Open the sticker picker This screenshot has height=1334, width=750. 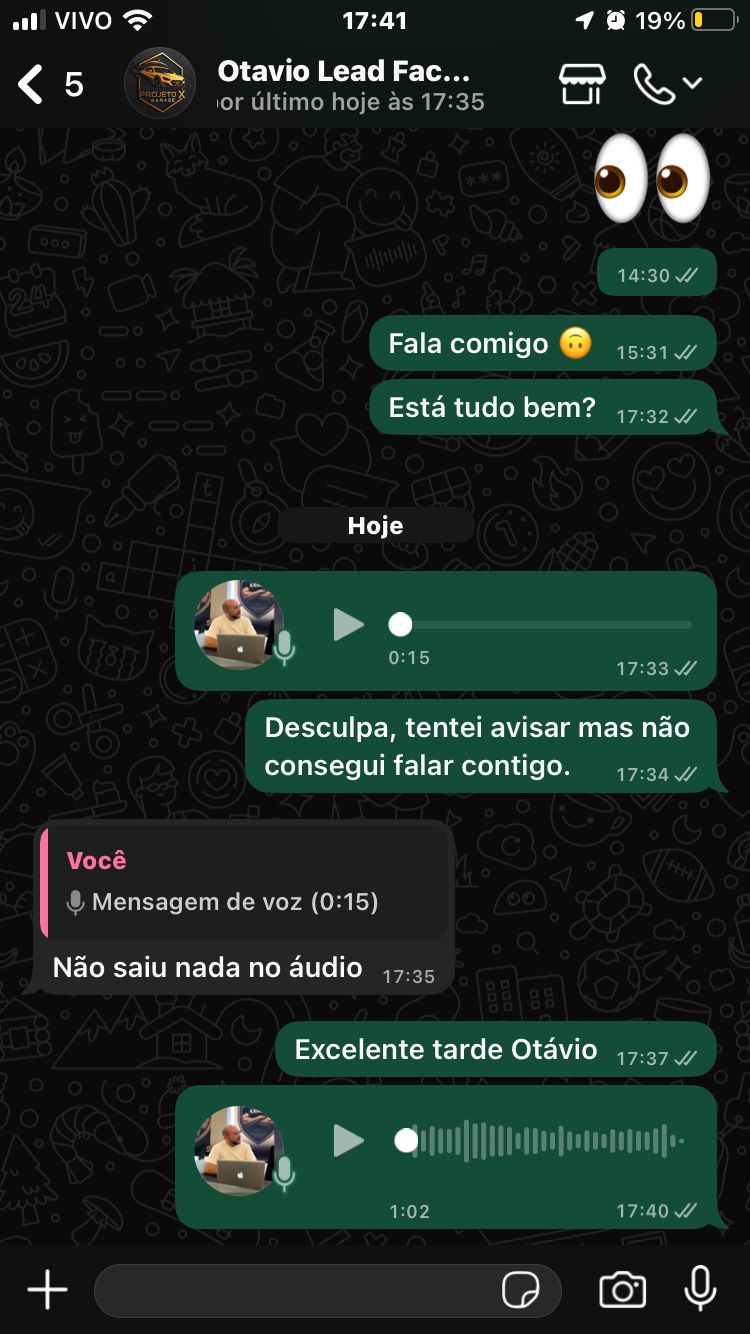[x=520, y=1290]
